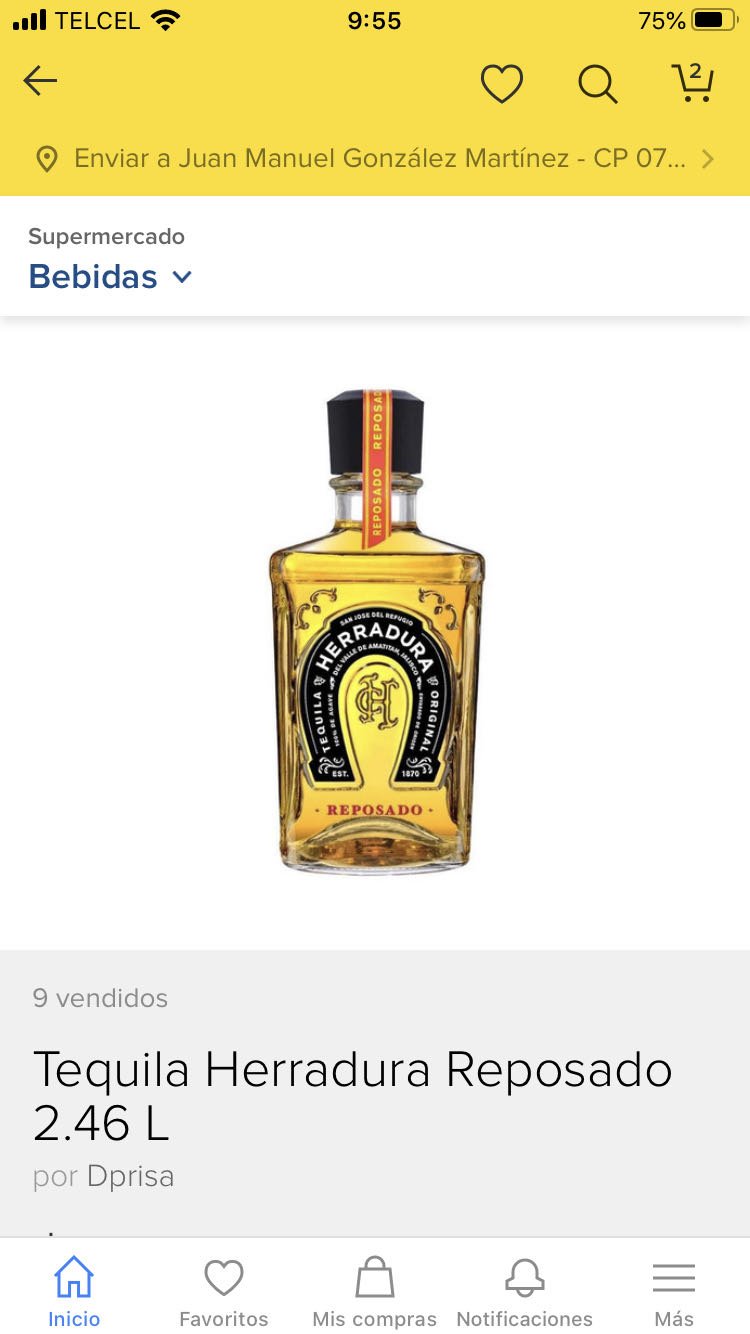
Task: Open the Bebidas category dropdown
Action: pos(110,277)
